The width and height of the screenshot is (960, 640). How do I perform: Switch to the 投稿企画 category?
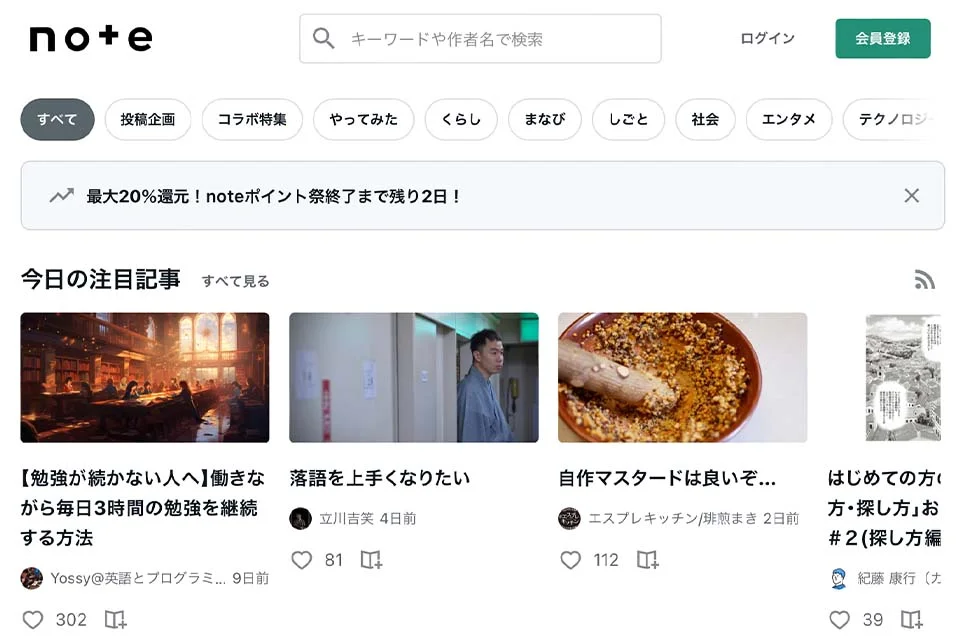pos(148,119)
